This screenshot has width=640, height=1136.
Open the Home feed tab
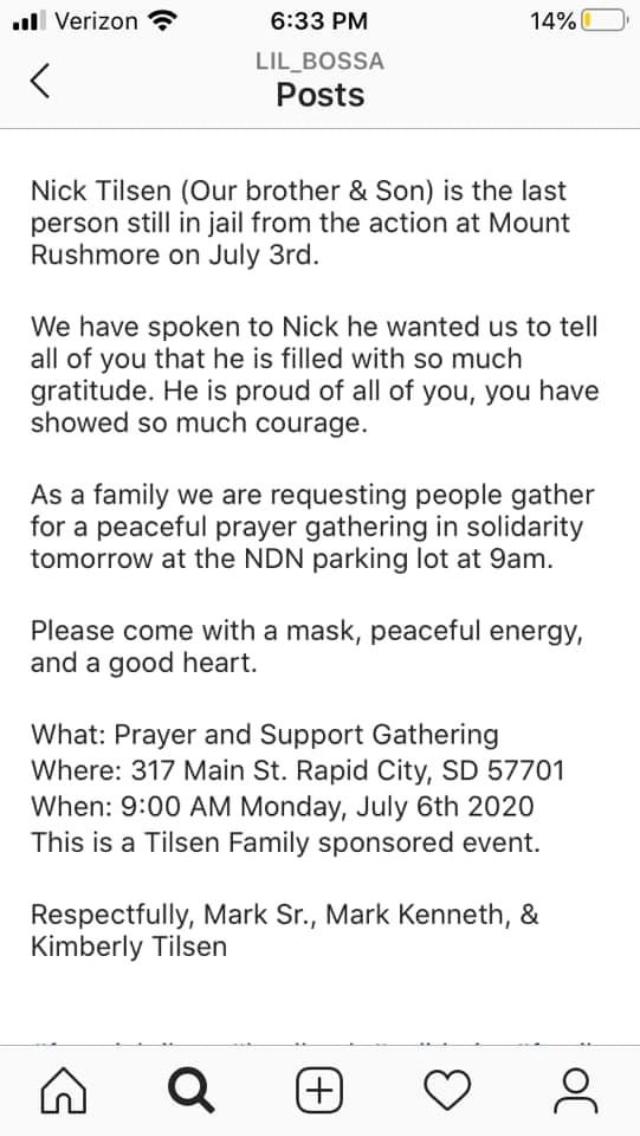pos(63,1088)
